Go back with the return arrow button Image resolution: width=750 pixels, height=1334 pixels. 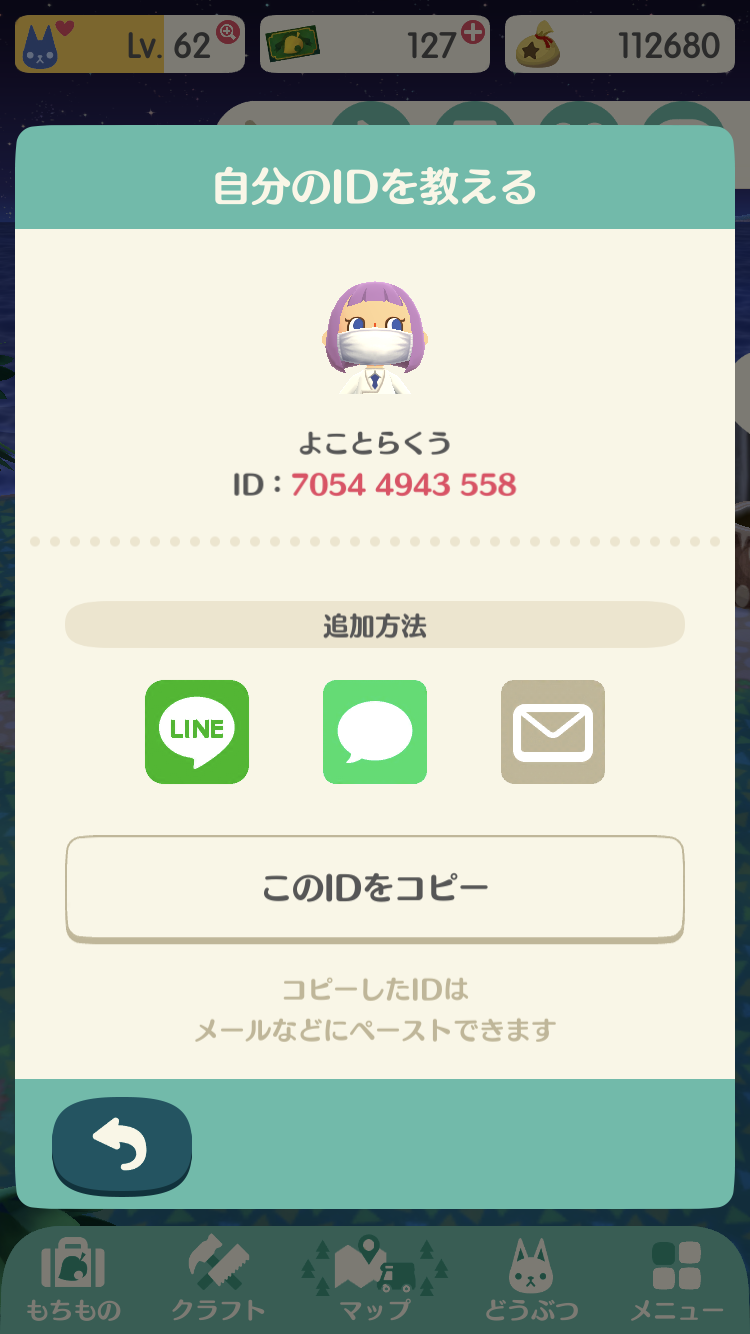122,1146
